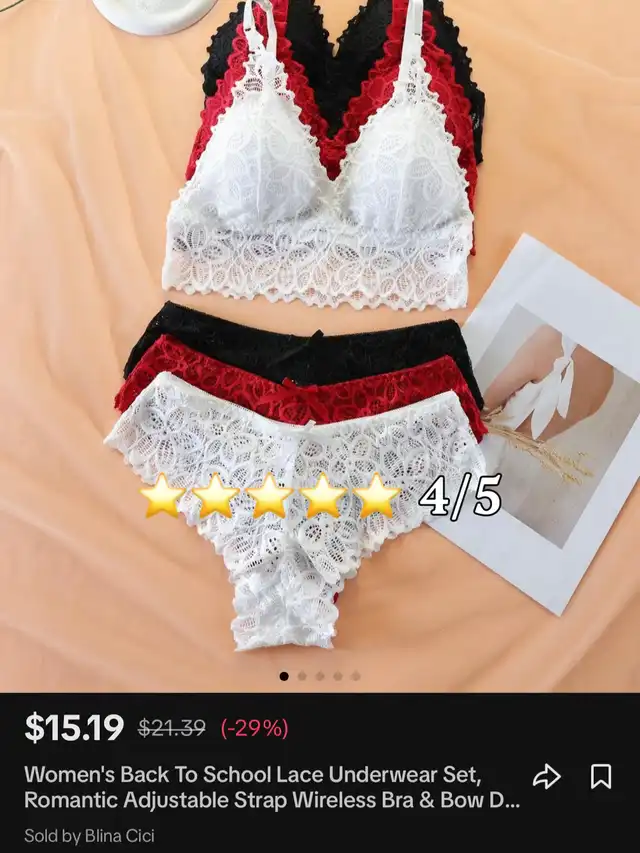The width and height of the screenshot is (640, 853).
Task: Tap the image carousel page dots
Action: coord(320,676)
